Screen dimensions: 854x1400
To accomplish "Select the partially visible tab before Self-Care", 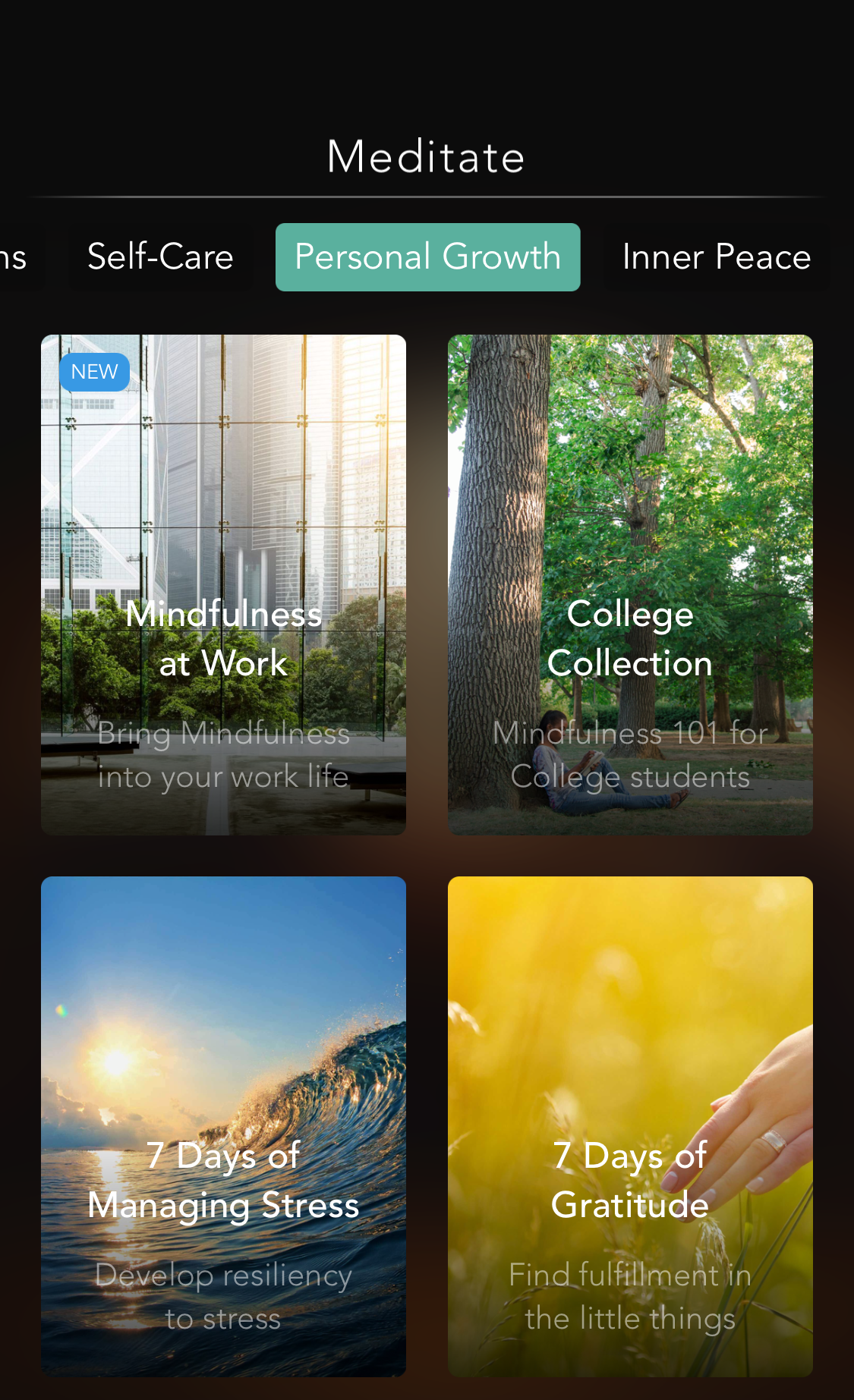I will point(17,257).
